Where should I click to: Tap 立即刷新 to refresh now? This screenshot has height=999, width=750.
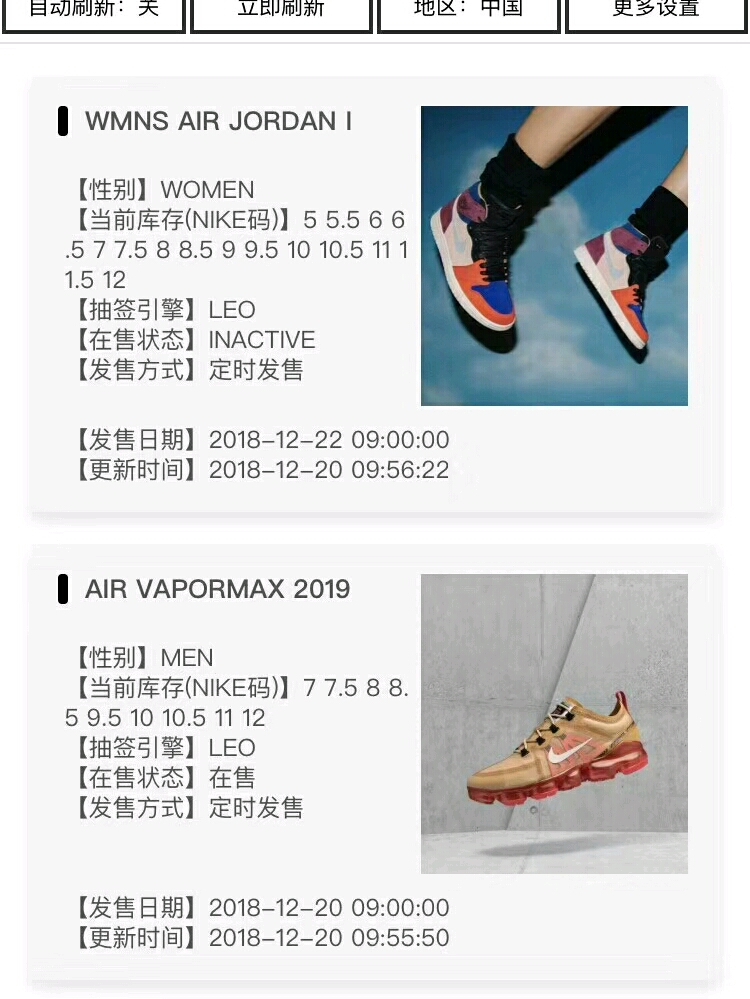281,12
